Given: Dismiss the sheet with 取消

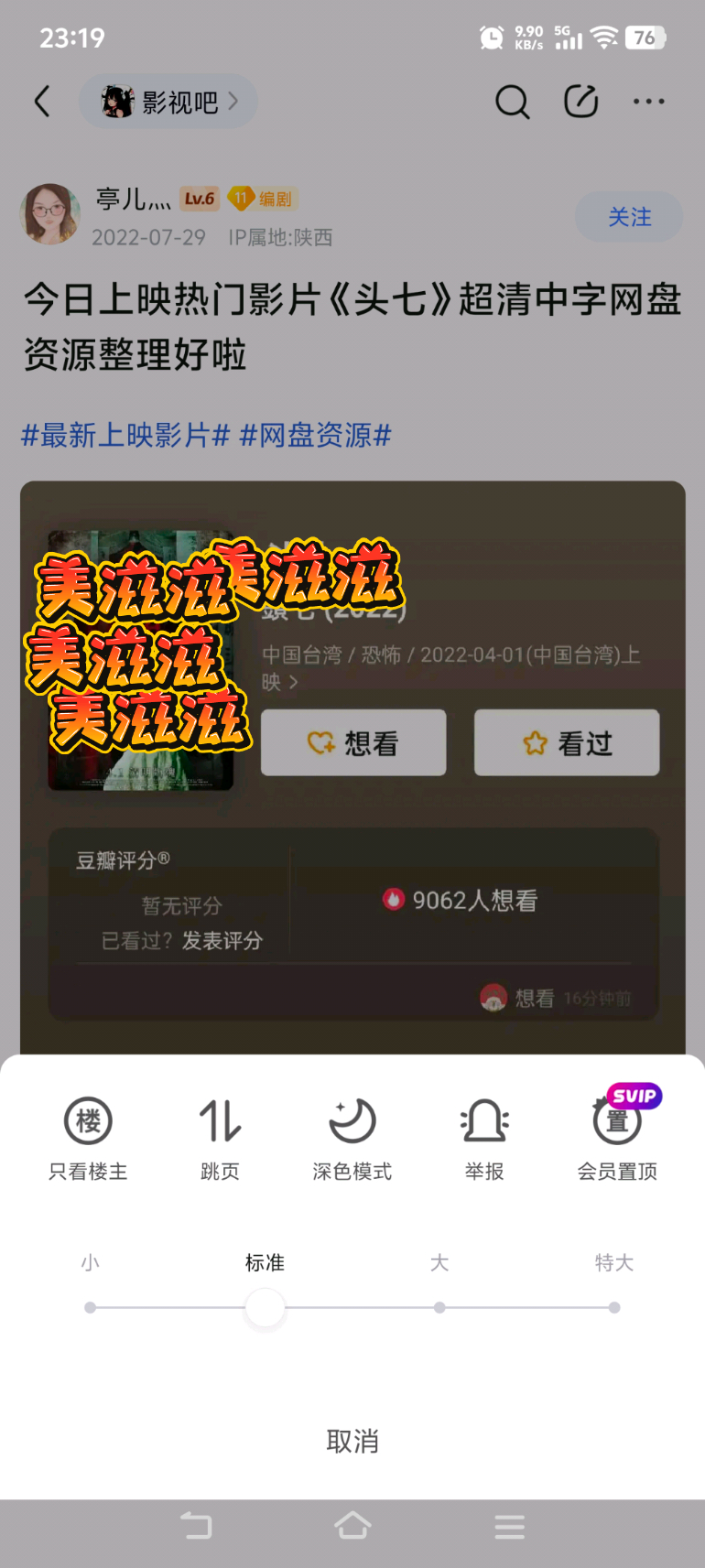Looking at the screenshot, I should [x=352, y=1441].
